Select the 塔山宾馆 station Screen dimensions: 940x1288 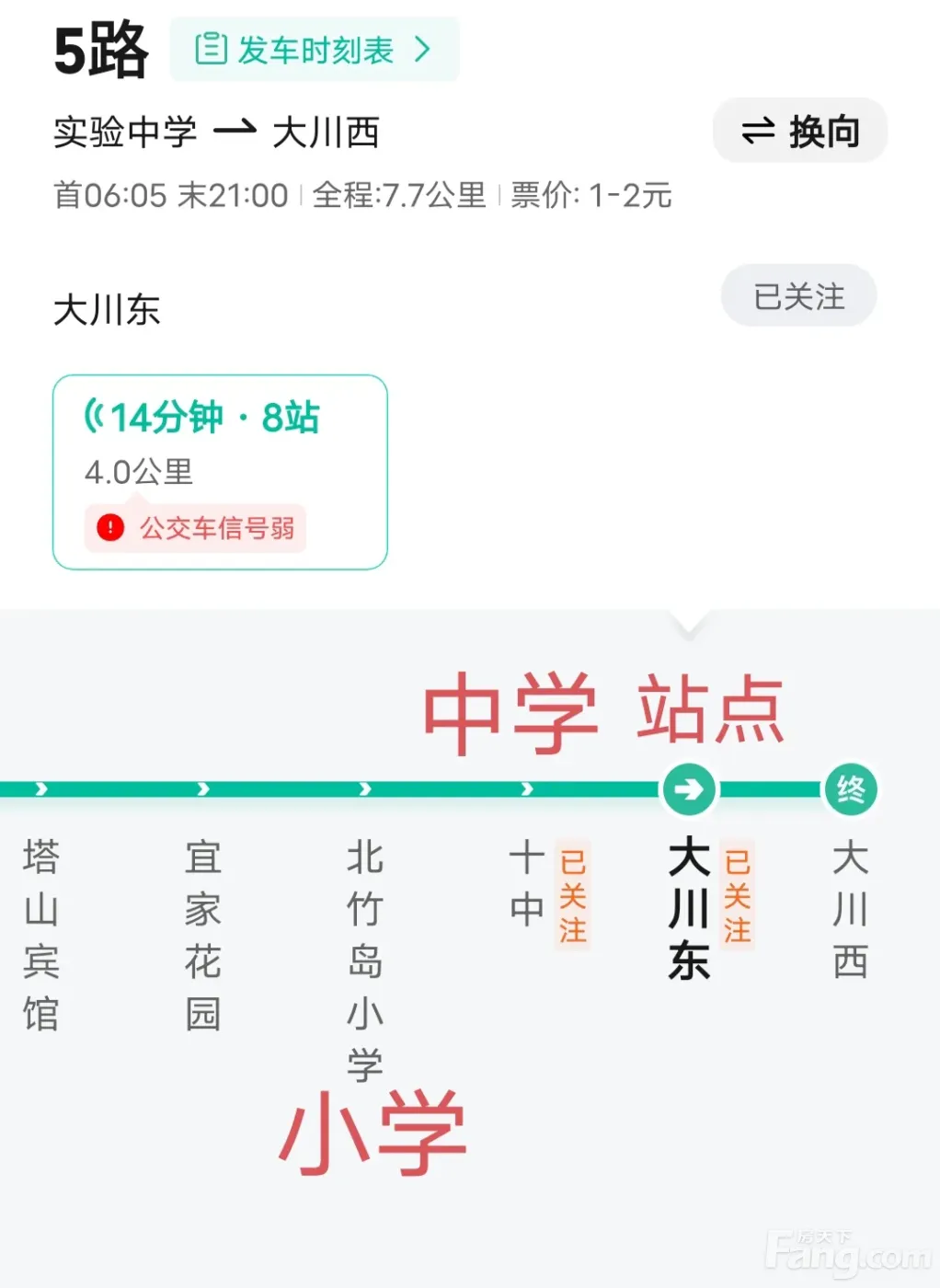[41, 934]
